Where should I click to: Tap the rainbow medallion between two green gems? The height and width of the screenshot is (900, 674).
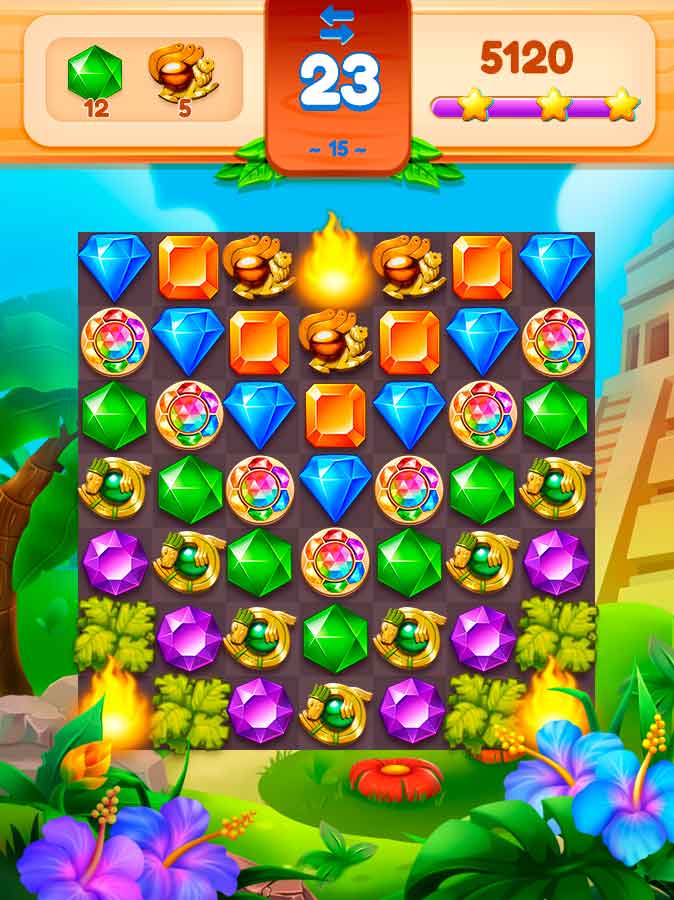click(x=336, y=562)
